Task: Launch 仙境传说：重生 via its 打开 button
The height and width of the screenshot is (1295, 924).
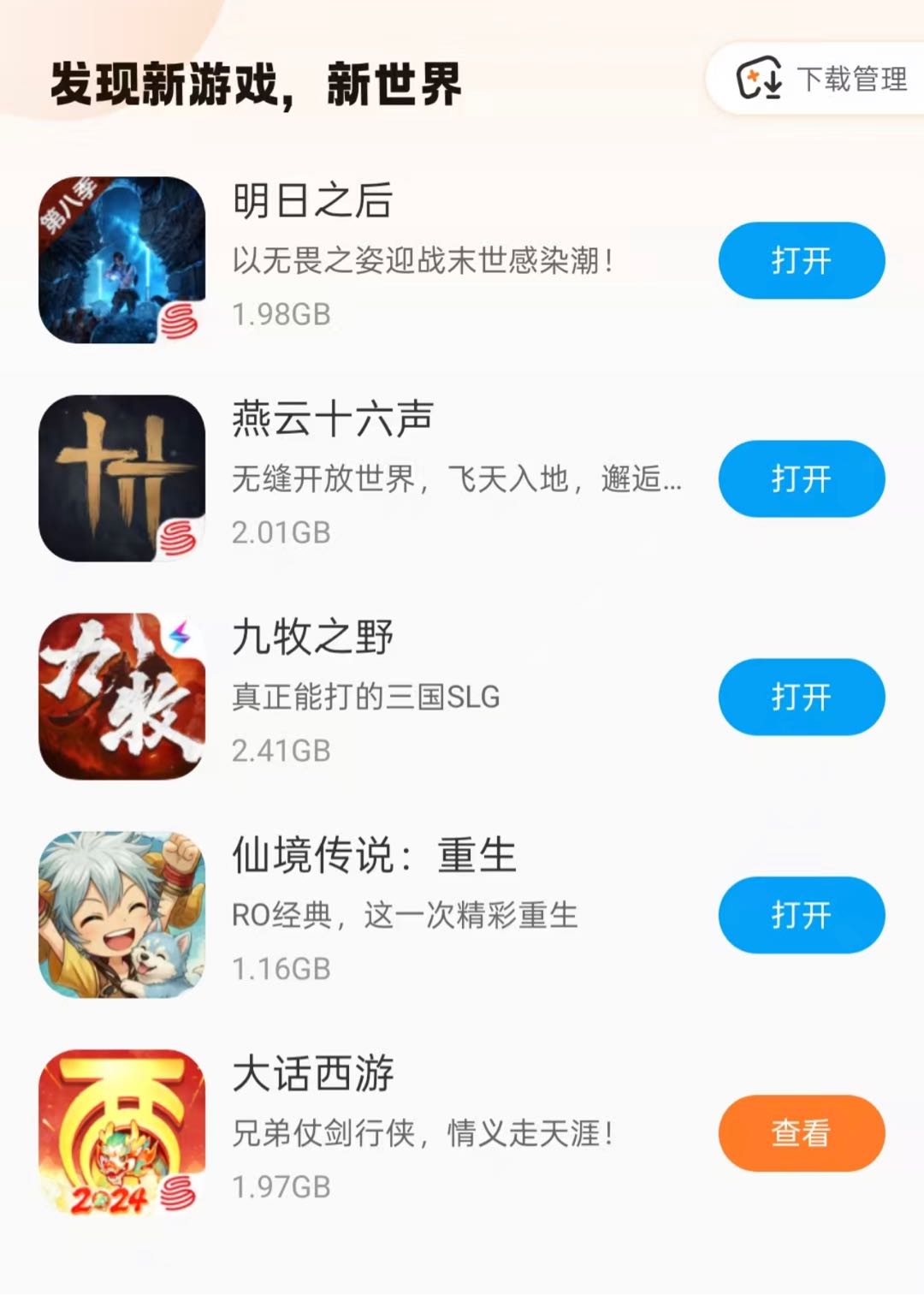Action: pos(801,914)
